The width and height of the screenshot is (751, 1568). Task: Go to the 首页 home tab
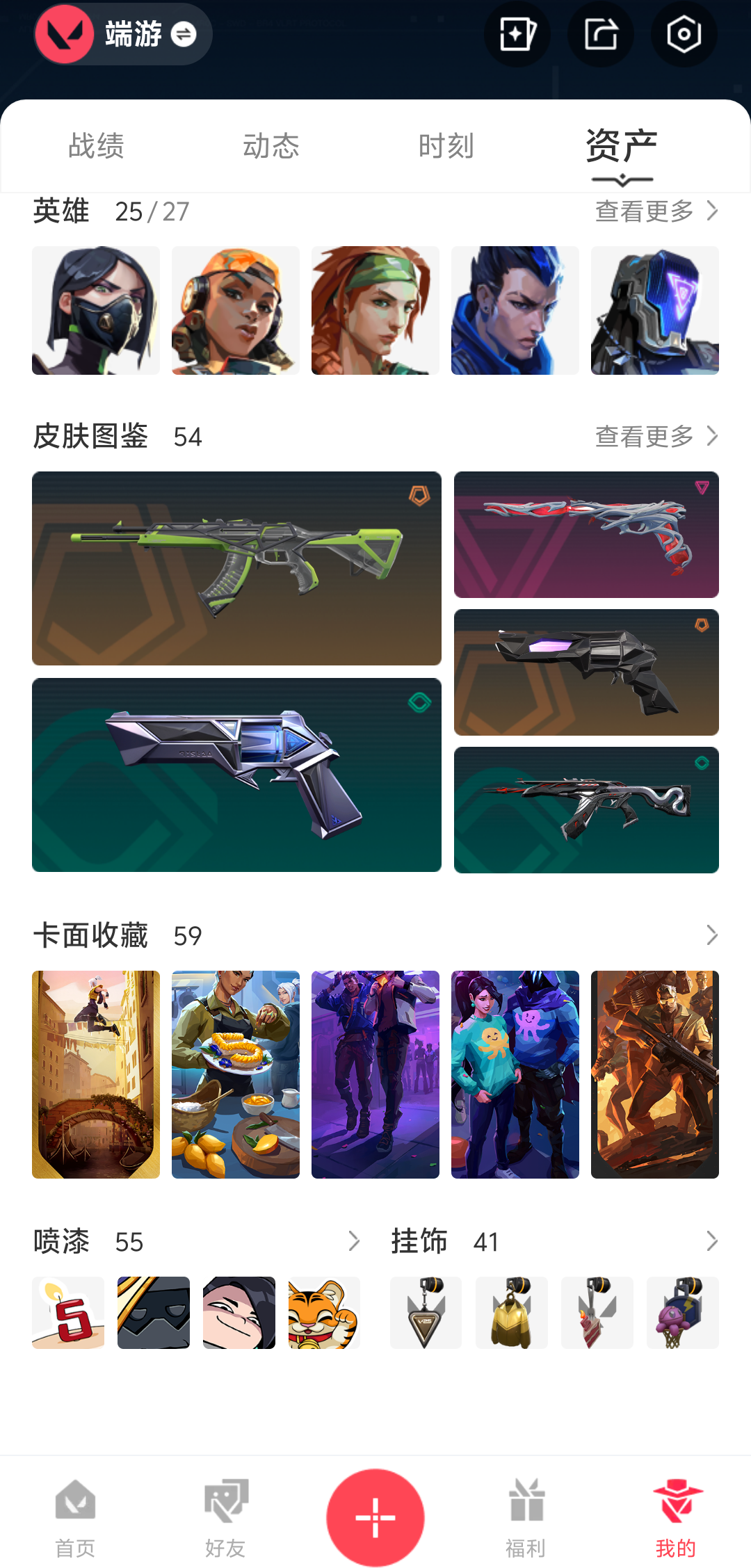[75, 1517]
